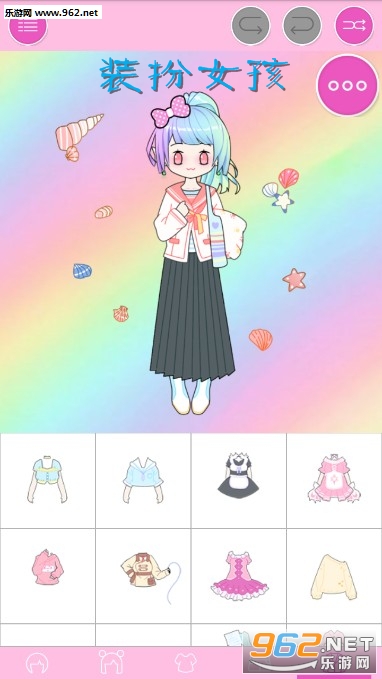The image size is (382, 679).
Task: Randomize outfit with shuffle button
Action: tap(354, 26)
